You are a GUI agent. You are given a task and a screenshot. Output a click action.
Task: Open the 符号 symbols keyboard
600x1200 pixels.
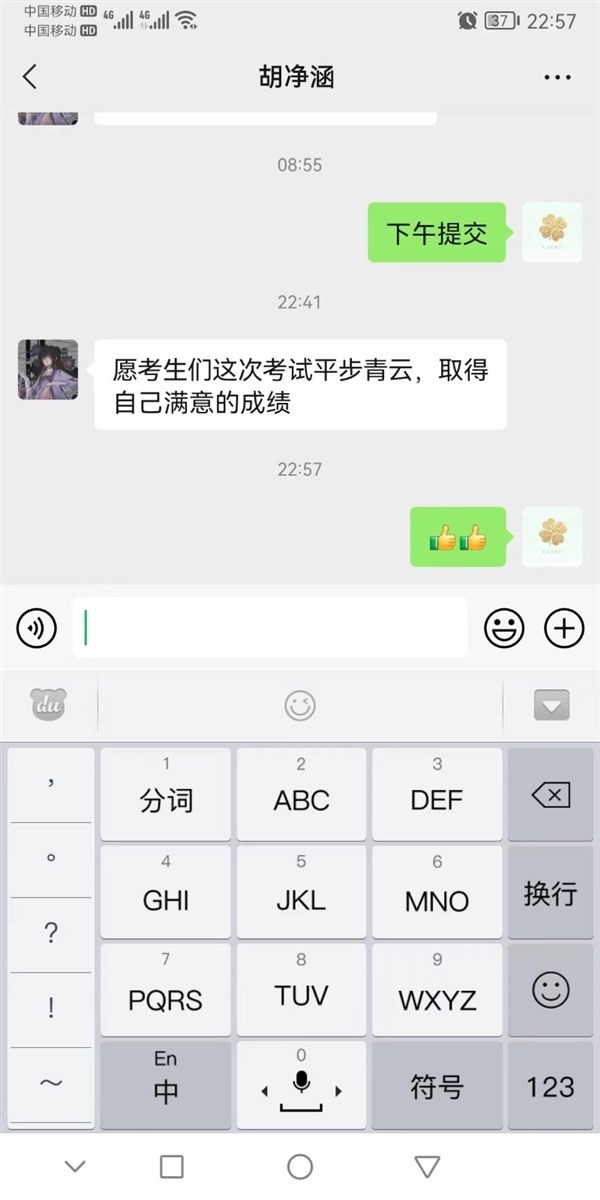point(437,1087)
